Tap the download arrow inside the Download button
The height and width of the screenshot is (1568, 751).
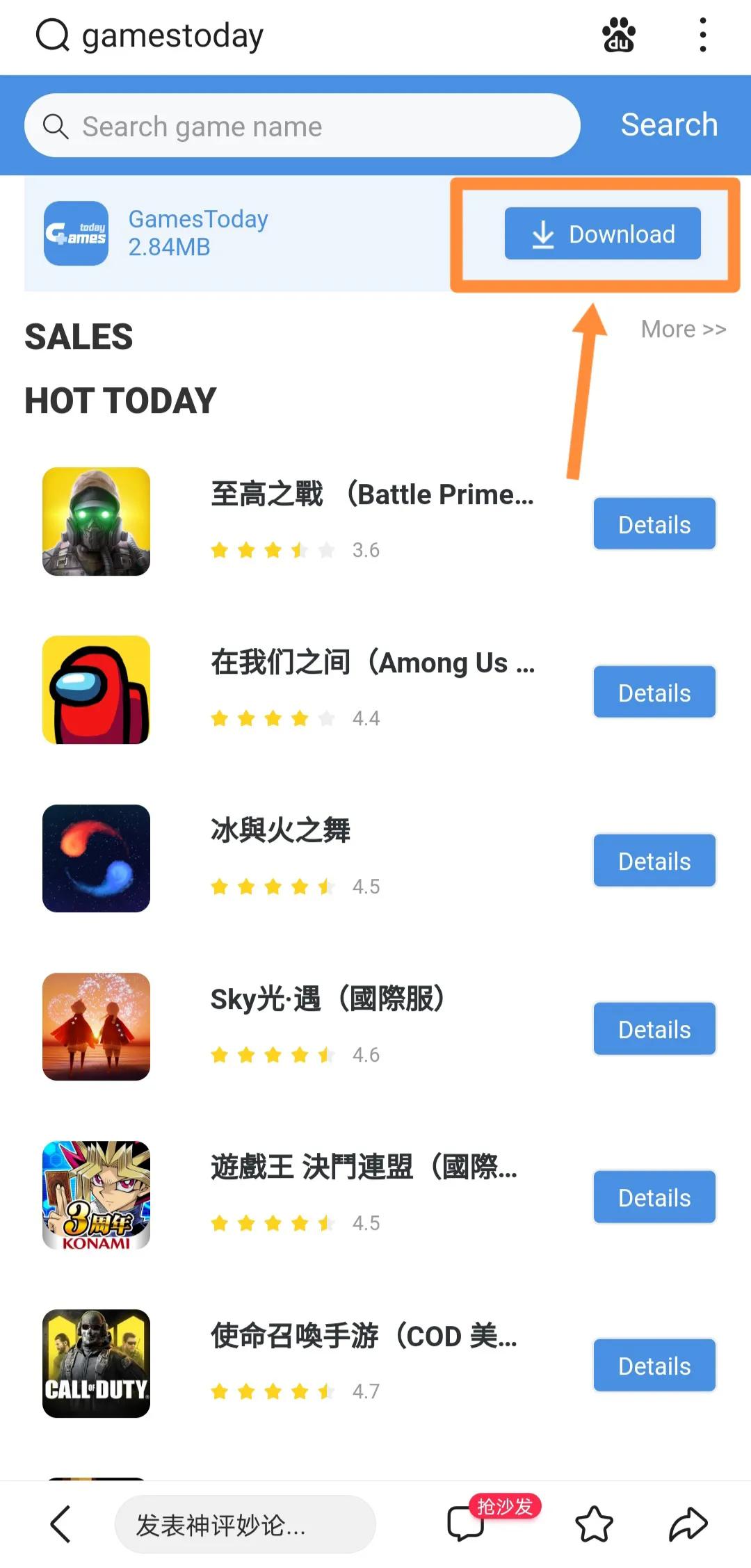pos(542,234)
